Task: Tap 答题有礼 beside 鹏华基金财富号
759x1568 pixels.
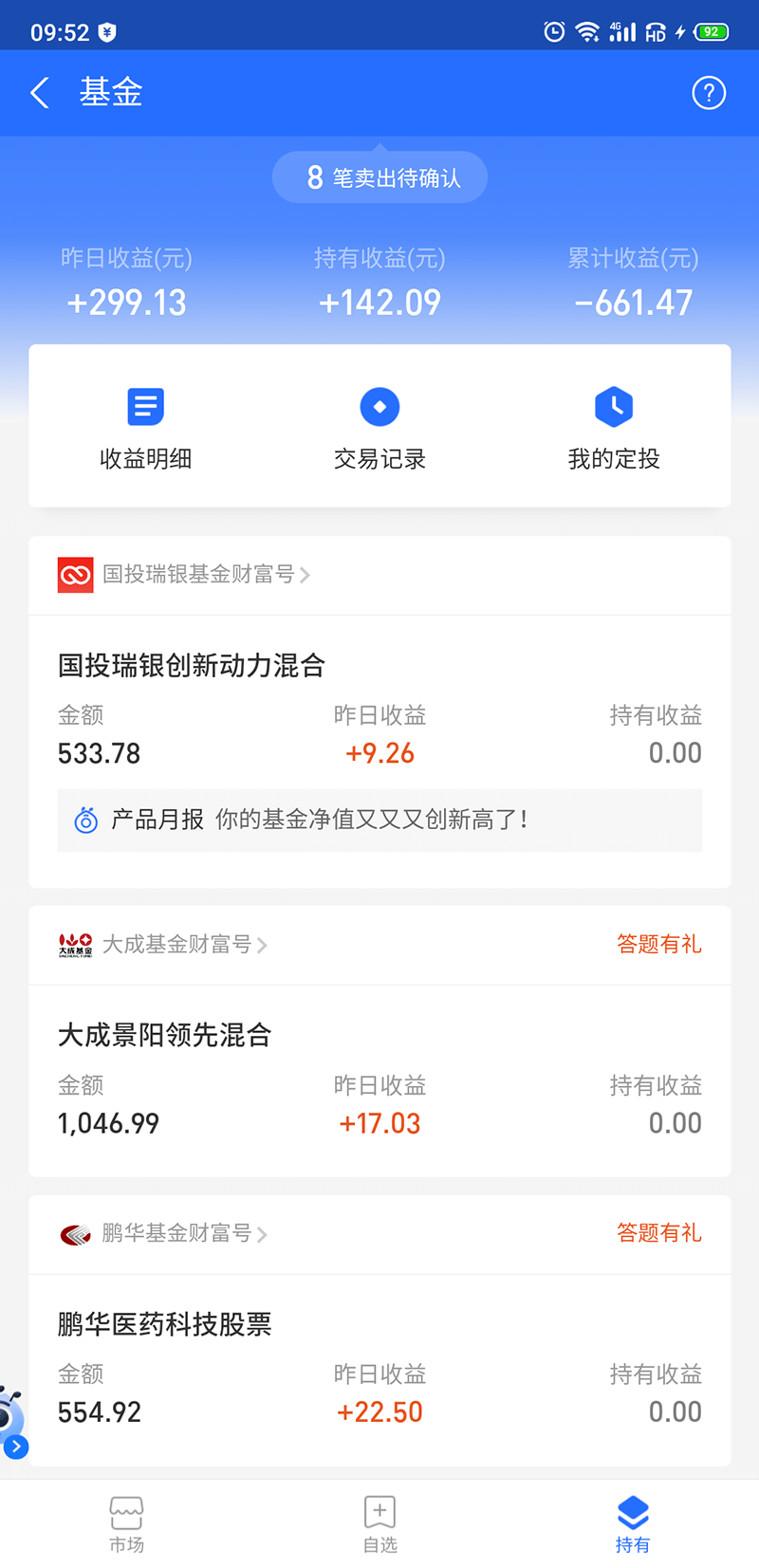Action: coord(659,1232)
